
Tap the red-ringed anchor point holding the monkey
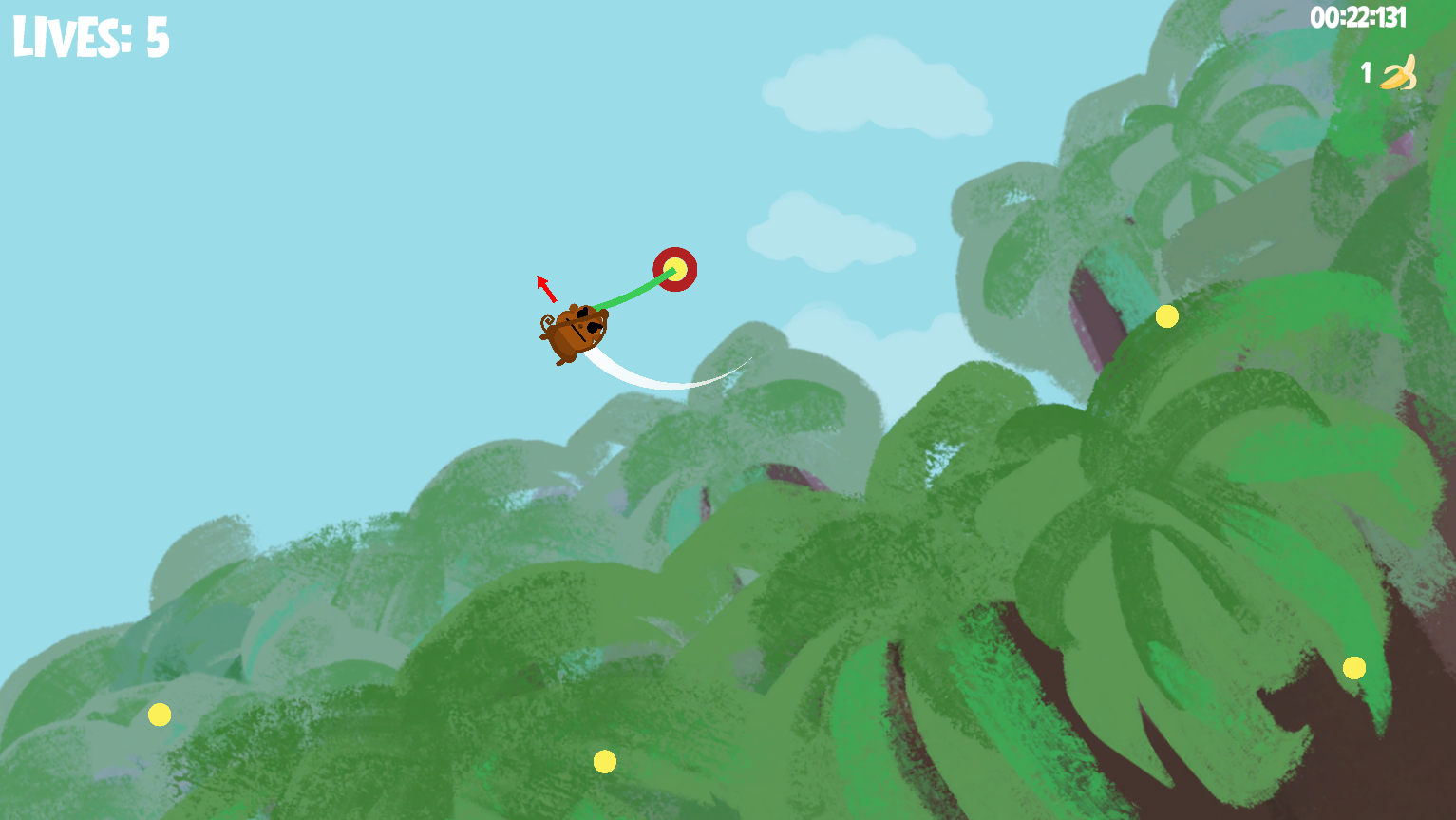(x=675, y=270)
